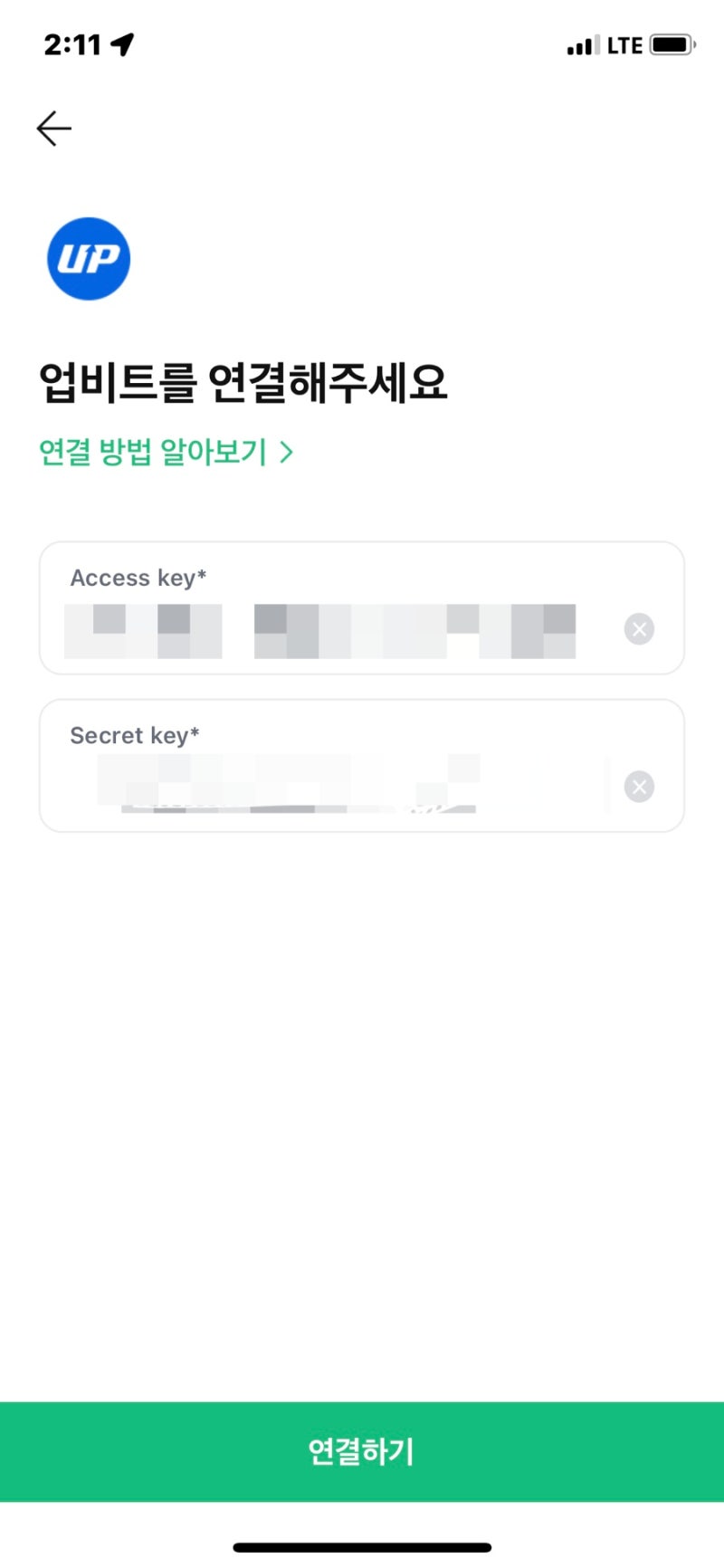724x1568 pixels.
Task: Tap the back arrow to go back
Action: click(x=53, y=128)
